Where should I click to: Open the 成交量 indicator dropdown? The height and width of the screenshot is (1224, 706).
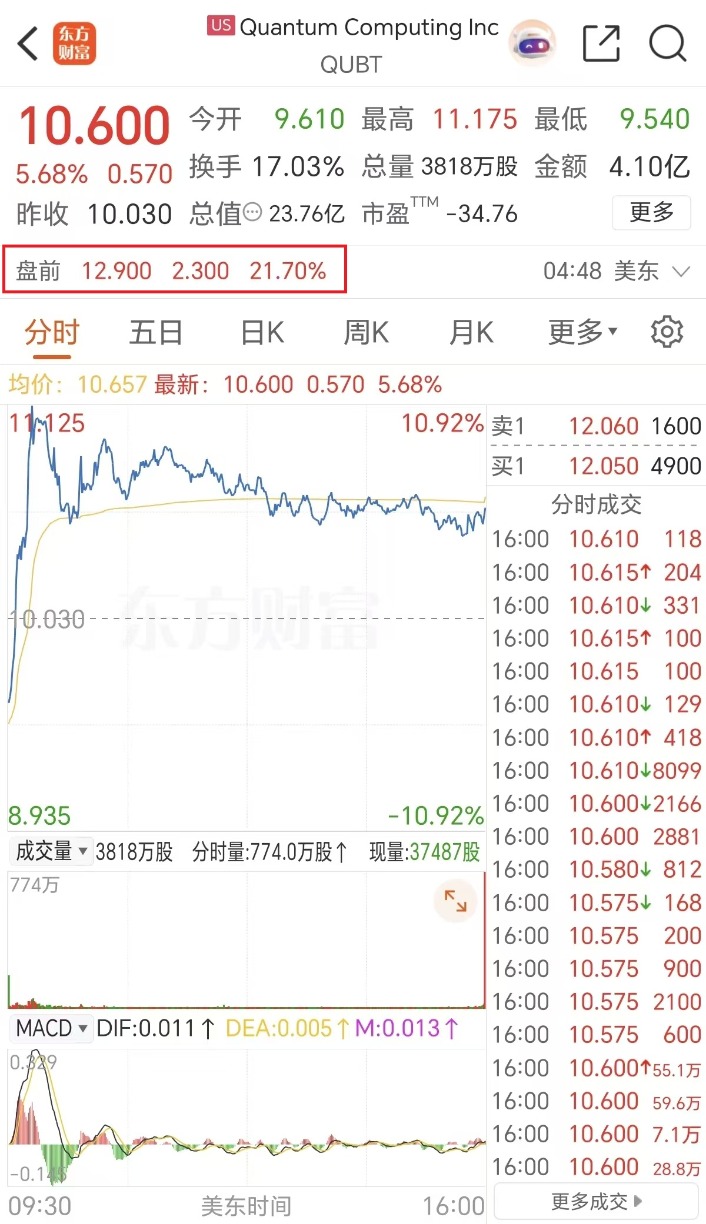[51, 852]
